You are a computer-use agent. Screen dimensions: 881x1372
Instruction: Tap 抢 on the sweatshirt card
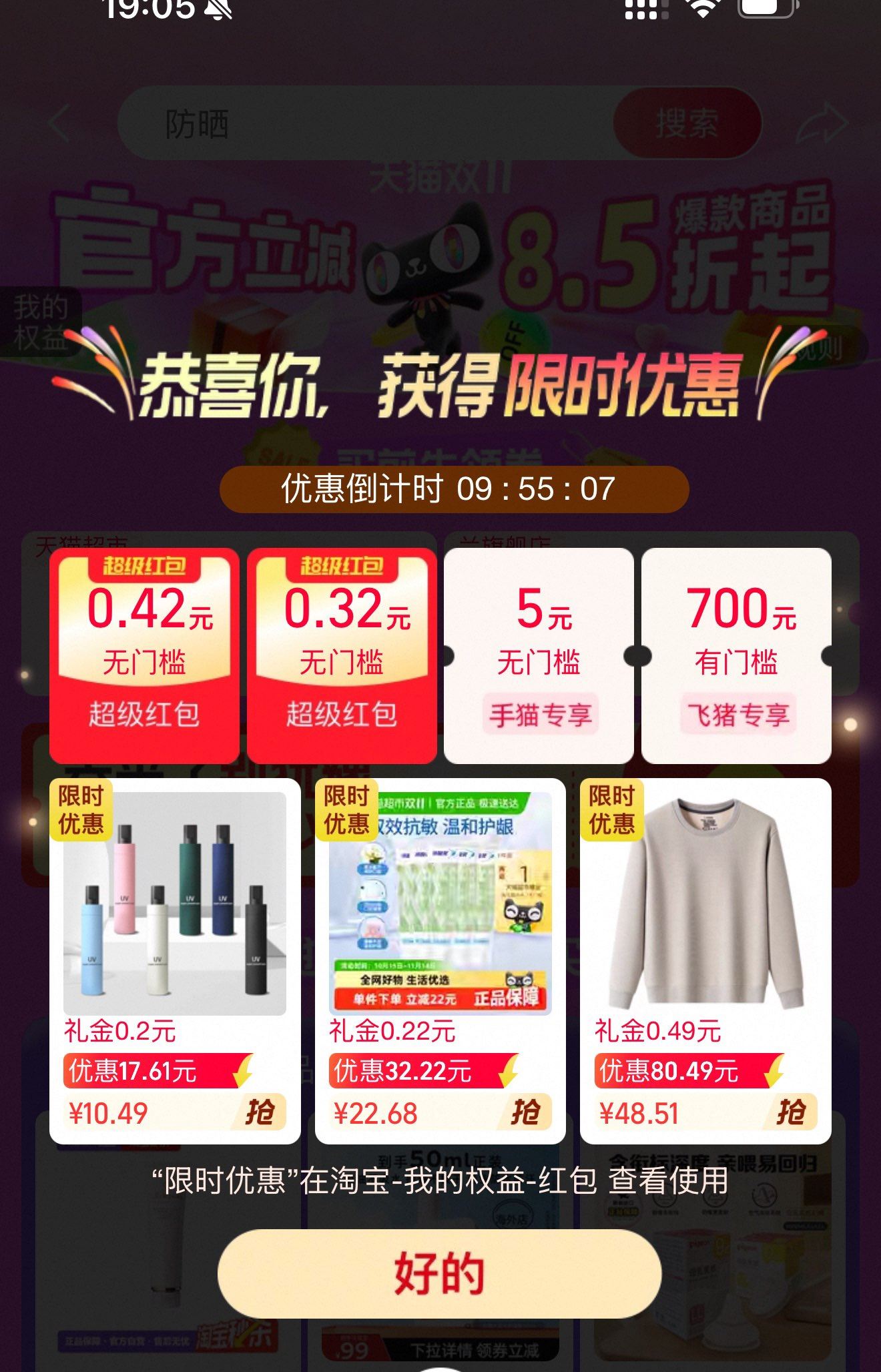click(791, 1112)
